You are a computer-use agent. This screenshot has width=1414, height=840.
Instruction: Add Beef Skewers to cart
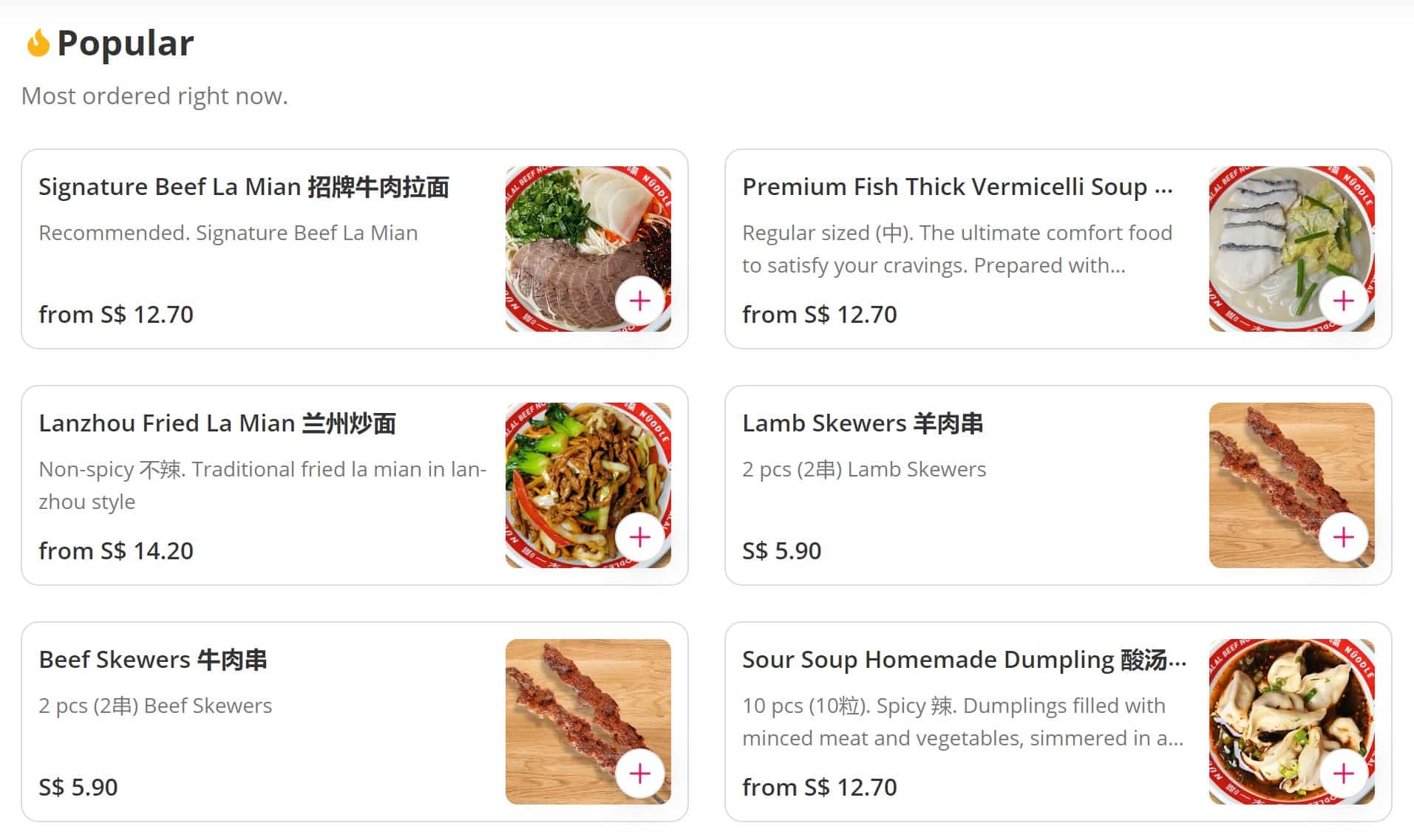click(639, 774)
